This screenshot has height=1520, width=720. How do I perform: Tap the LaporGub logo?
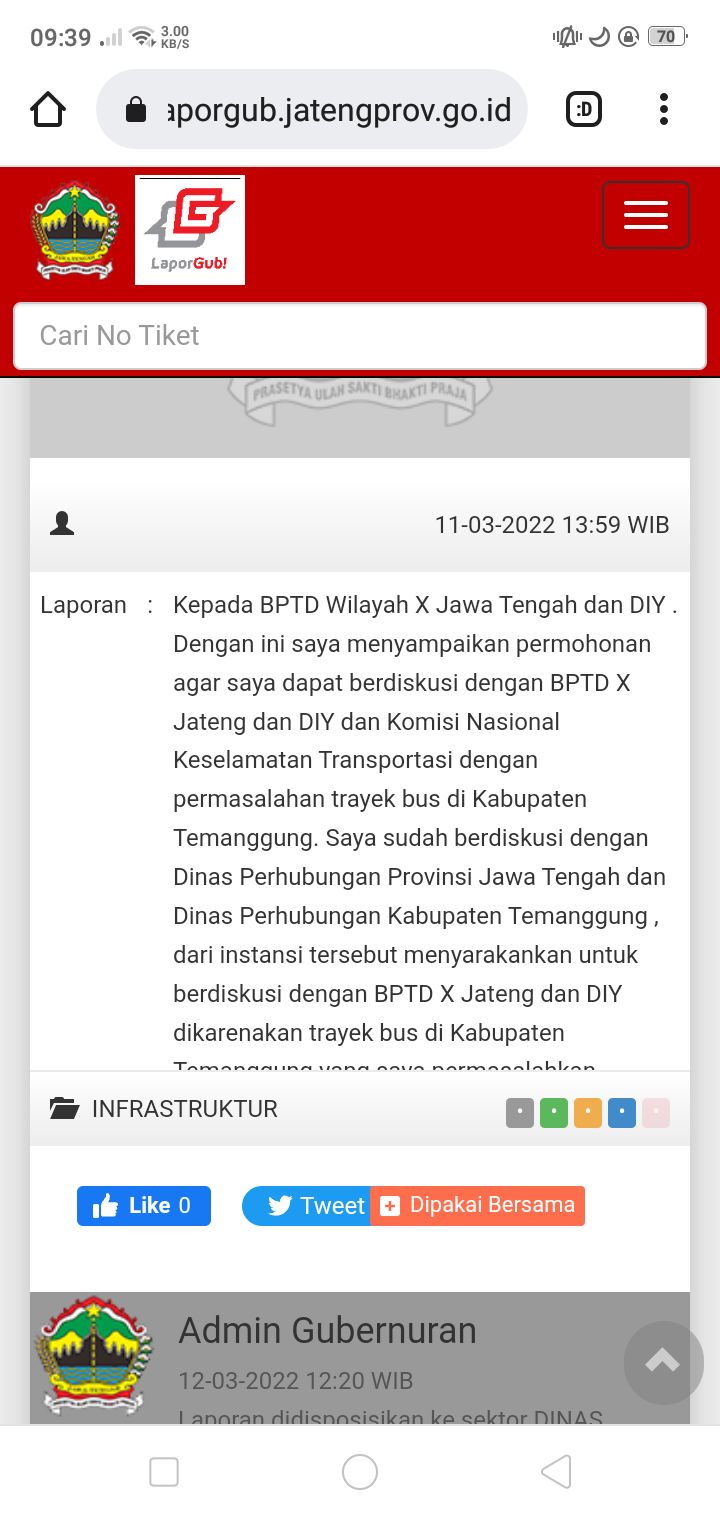point(190,230)
